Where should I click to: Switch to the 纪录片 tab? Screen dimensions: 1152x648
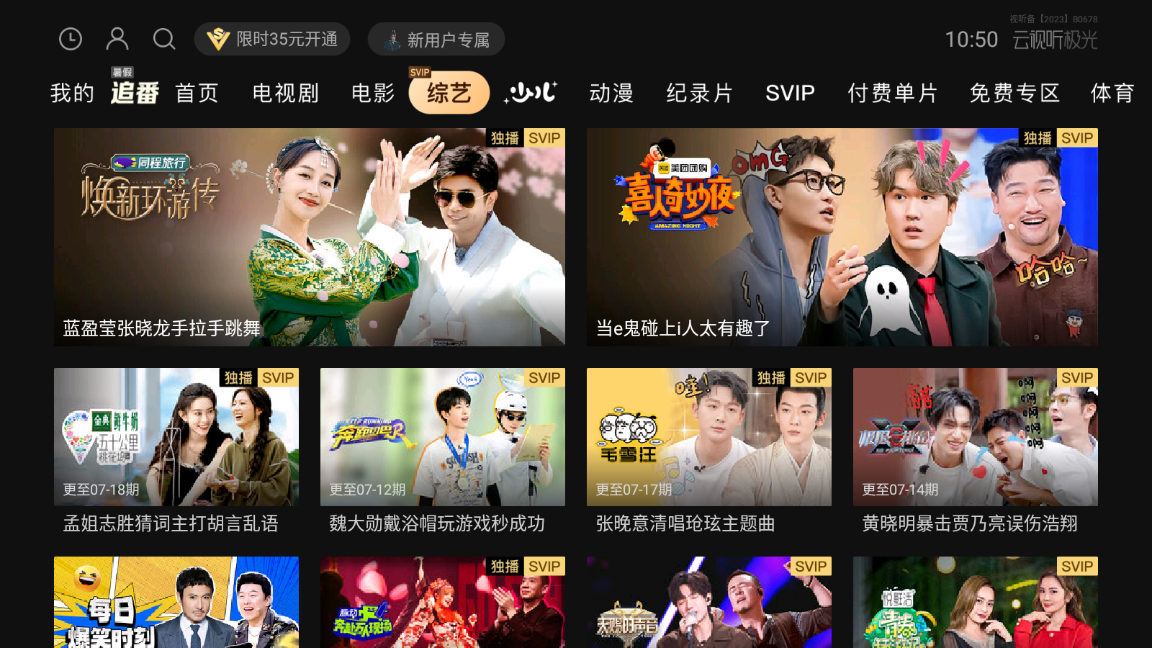tap(700, 93)
